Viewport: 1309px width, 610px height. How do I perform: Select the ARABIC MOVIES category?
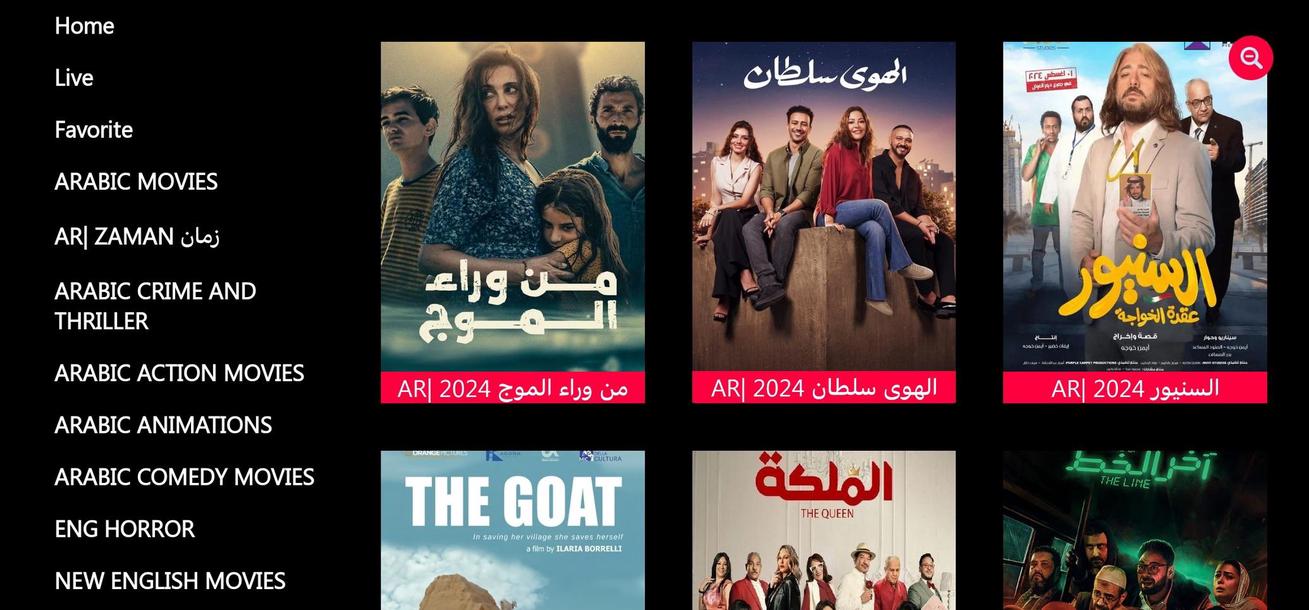(136, 182)
